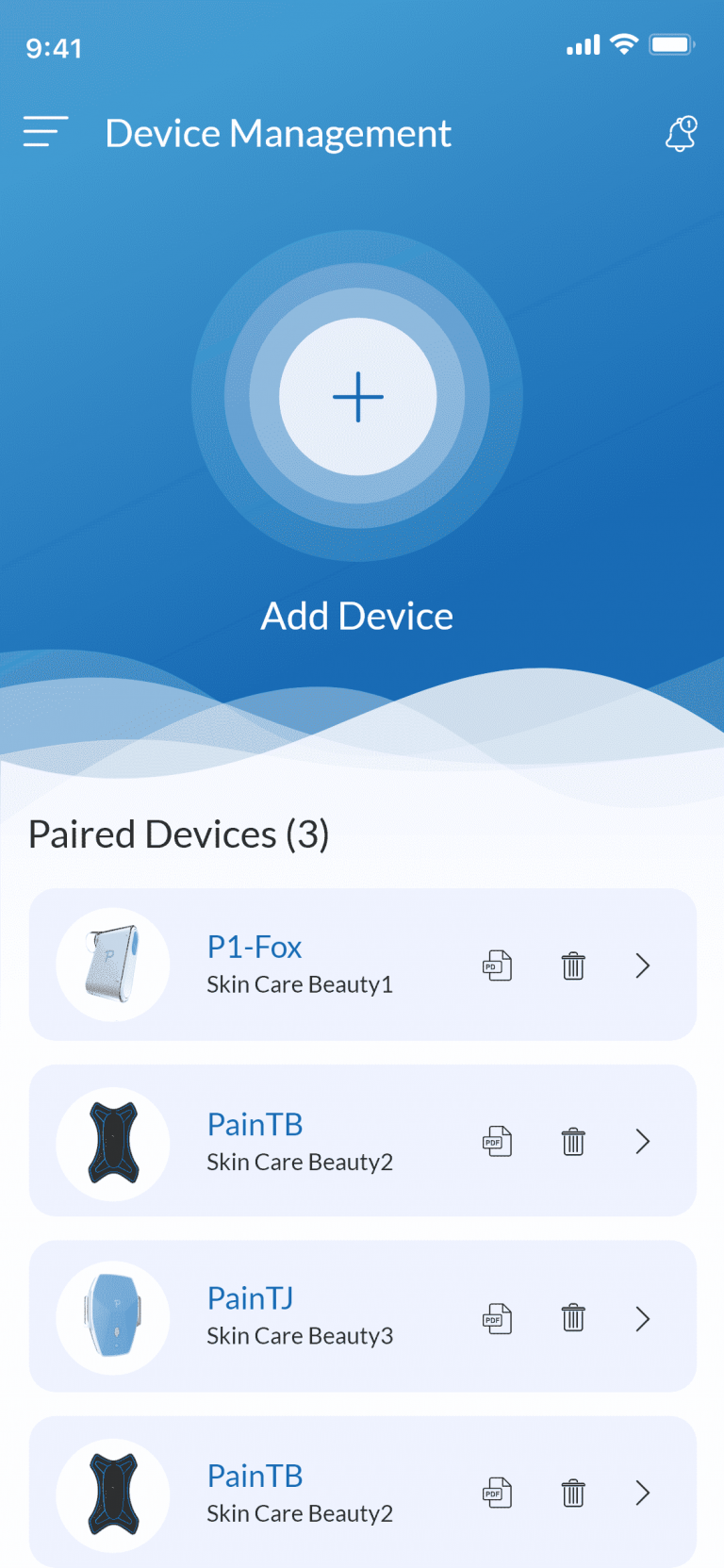Viewport: 724px width, 1568px height.
Task: Expand P1-Fox details via its chevron
Action: (x=643, y=966)
